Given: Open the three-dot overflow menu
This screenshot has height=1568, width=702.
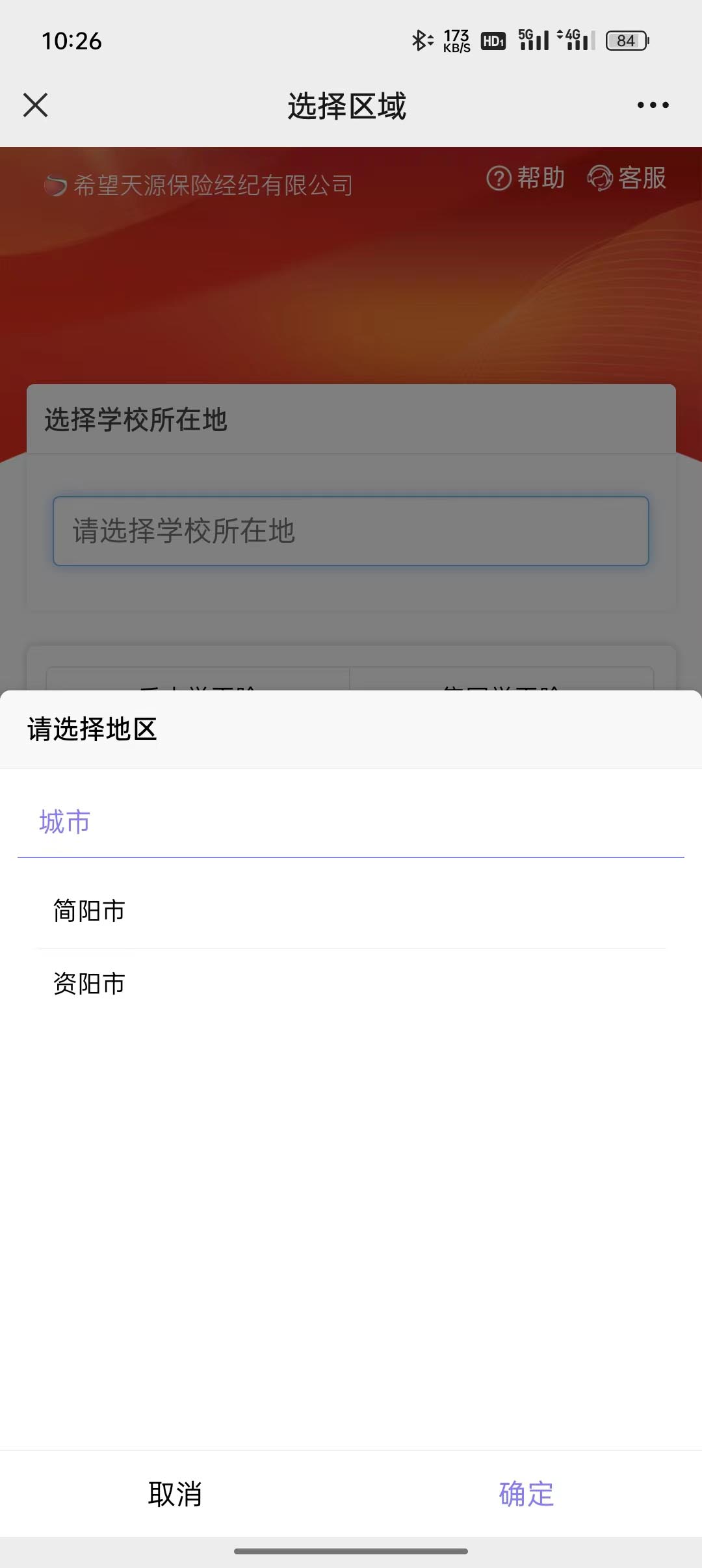Looking at the screenshot, I should pos(653,105).
